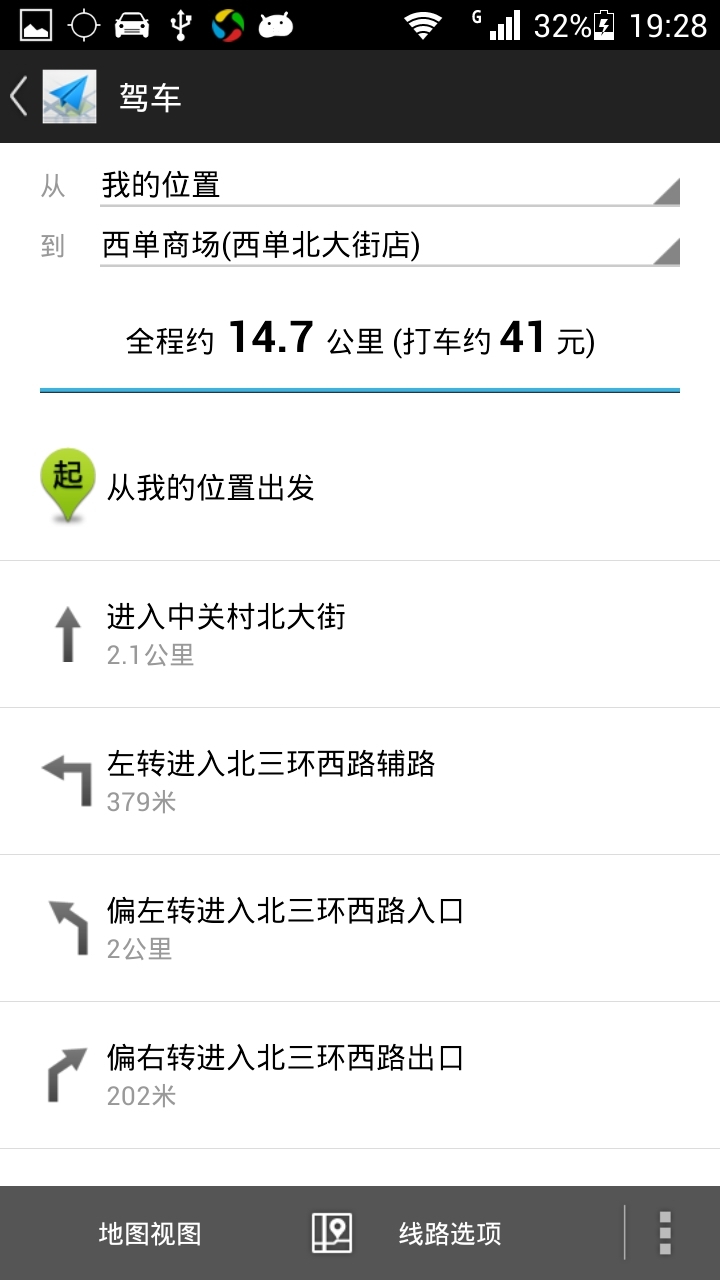Open the overflow menu in bottom bar

(665, 1233)
